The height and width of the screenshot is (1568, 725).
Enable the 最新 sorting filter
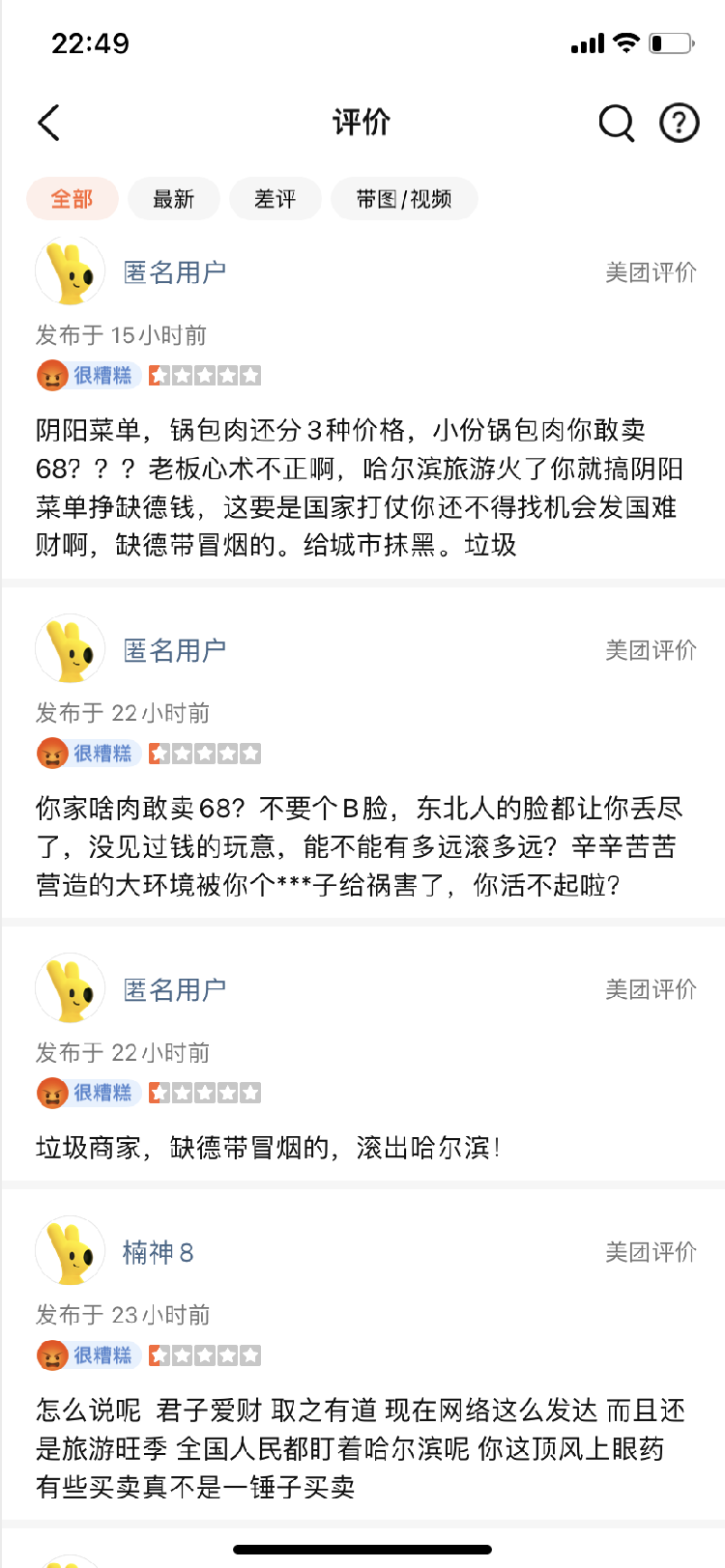174,198
